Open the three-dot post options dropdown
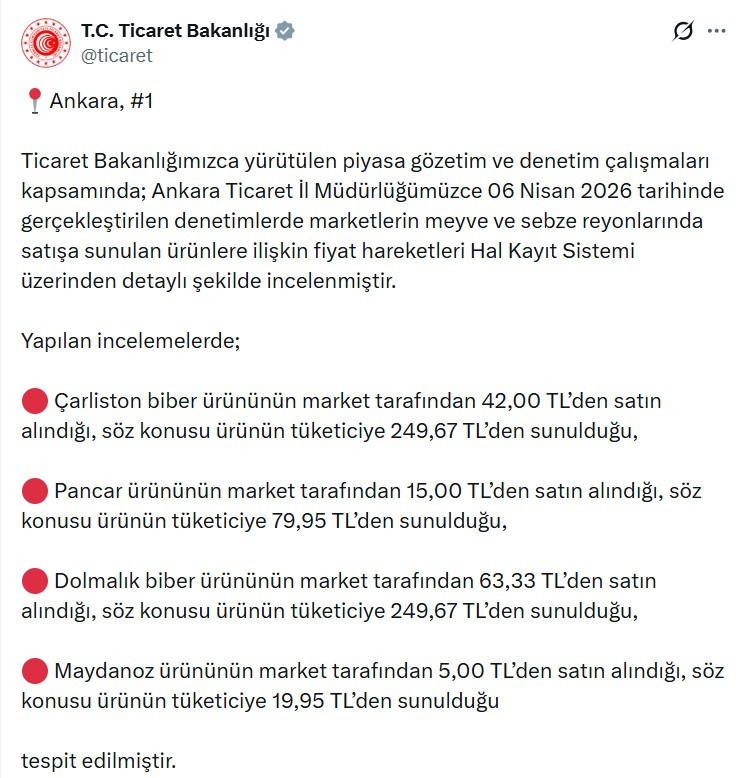Screen dimensions: 739x778 716,32
